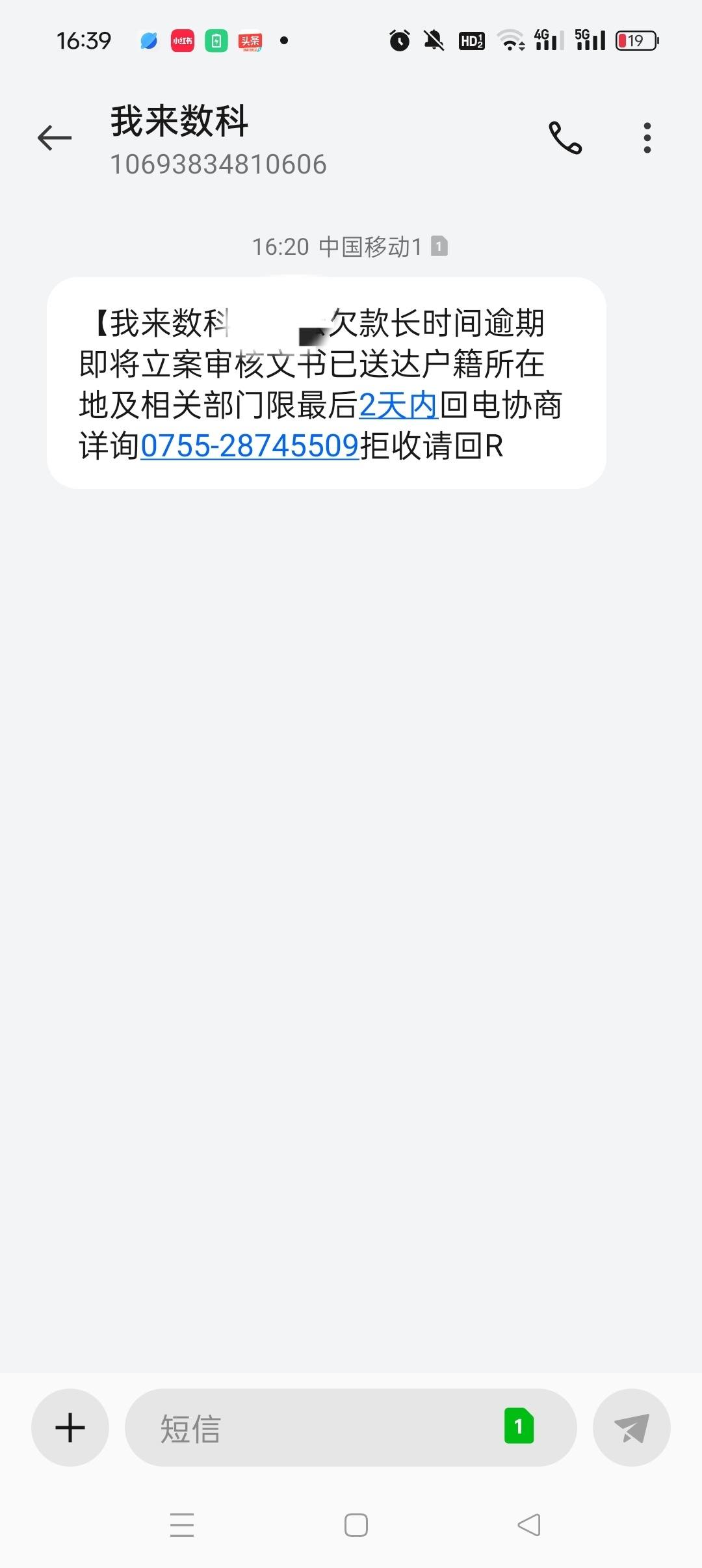
Task: Tap the phone number link 0755-28745509
Action: click(x=250, y=446)
